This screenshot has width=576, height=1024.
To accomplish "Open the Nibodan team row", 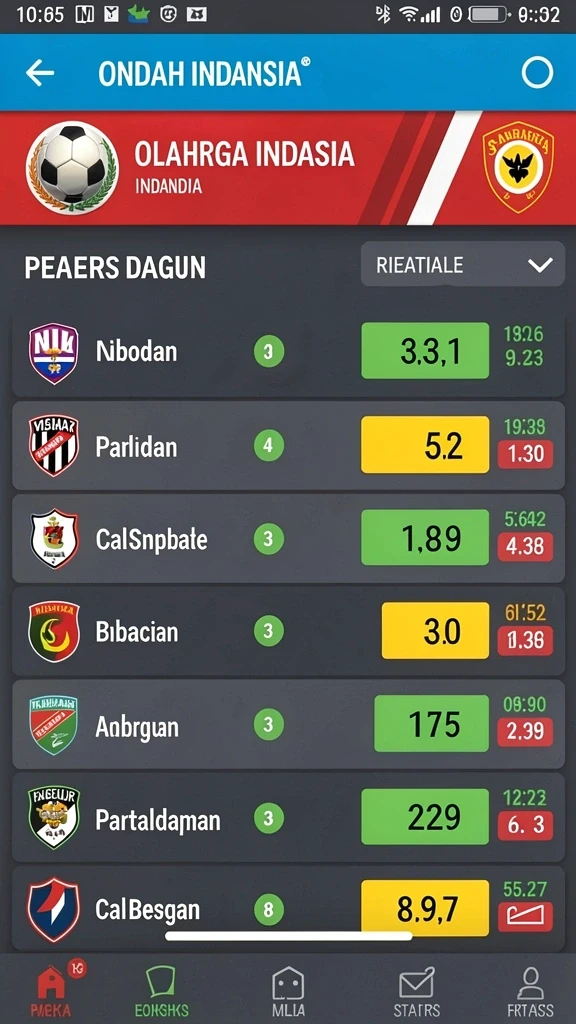I will [x=288, y=353].
